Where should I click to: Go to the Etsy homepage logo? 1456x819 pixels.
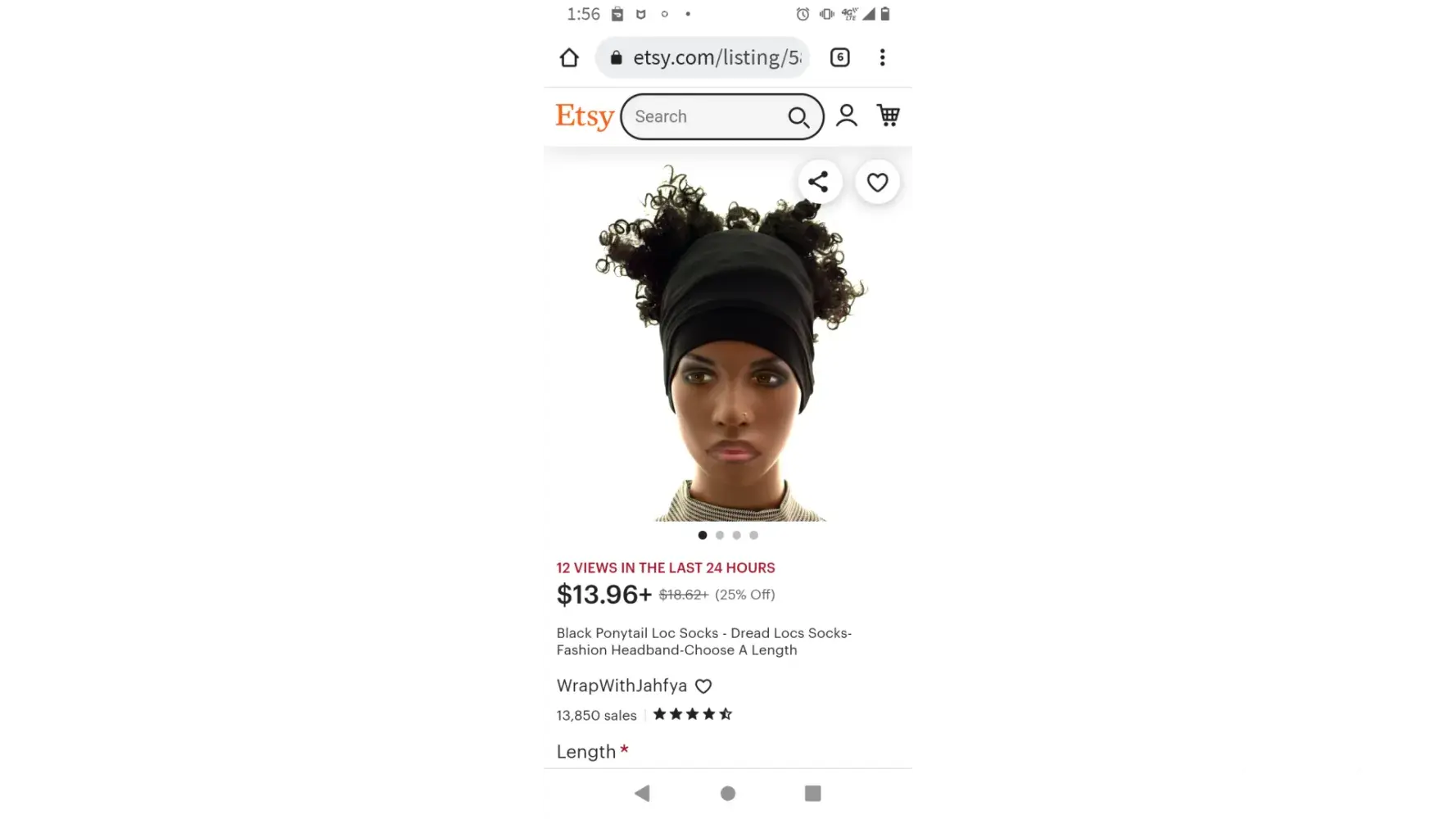pos(584,116)
